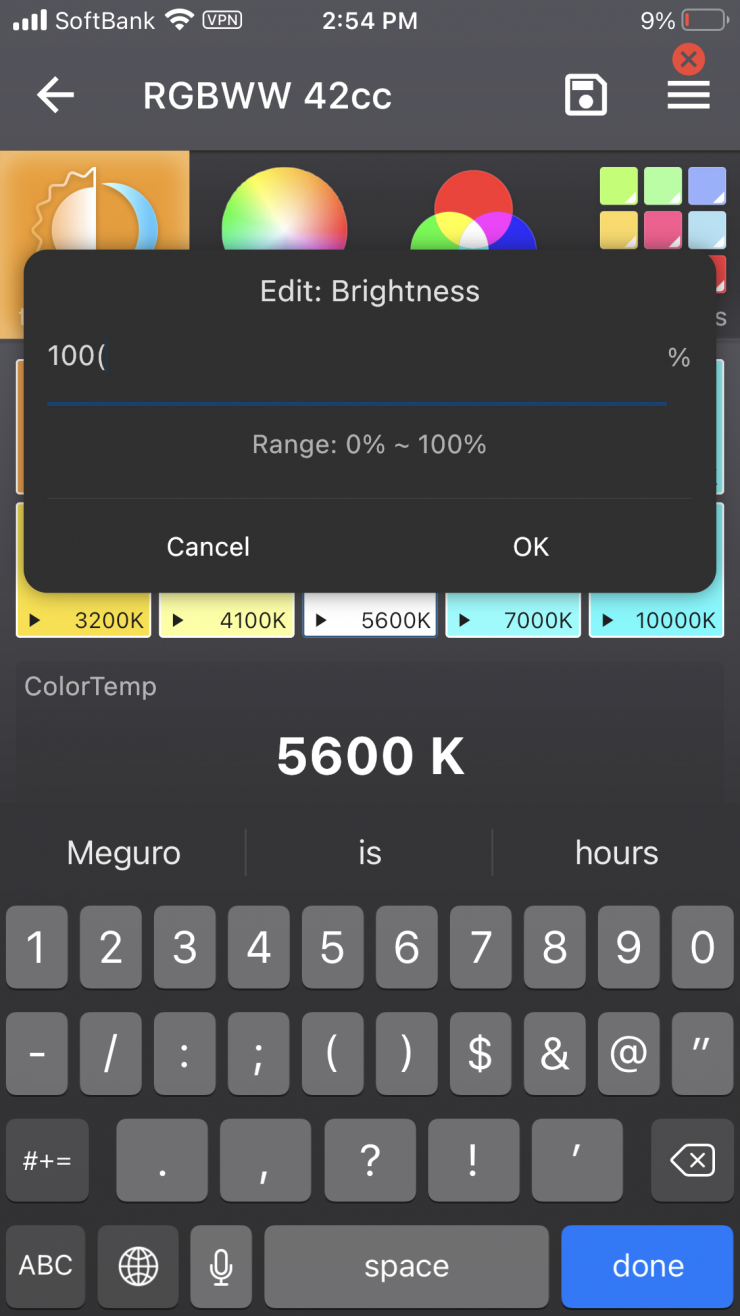Screen dimensions: 740x1316
Task: Confirm brightness value with OK
Action: [x=531, y=547]
